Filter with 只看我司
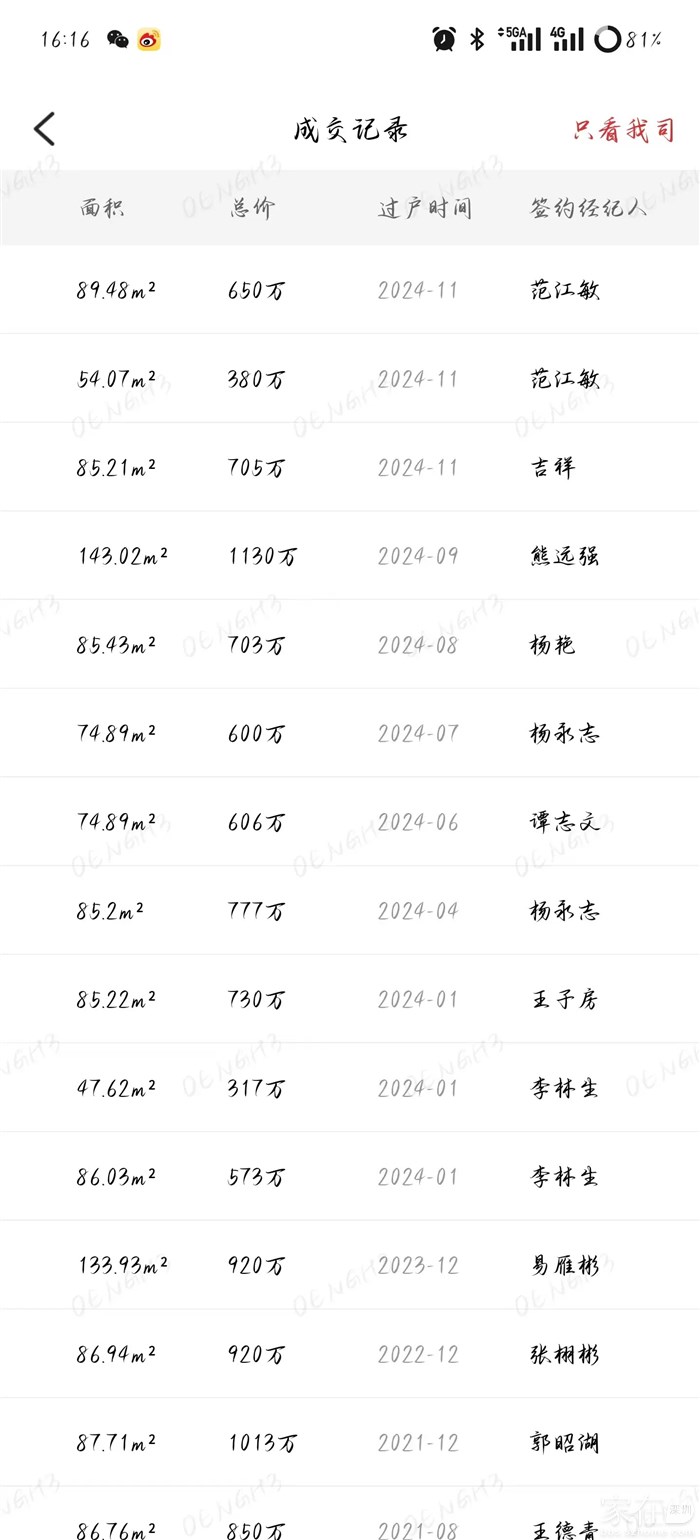Screen dimensions: 700x1540 (x=623, y=130)
